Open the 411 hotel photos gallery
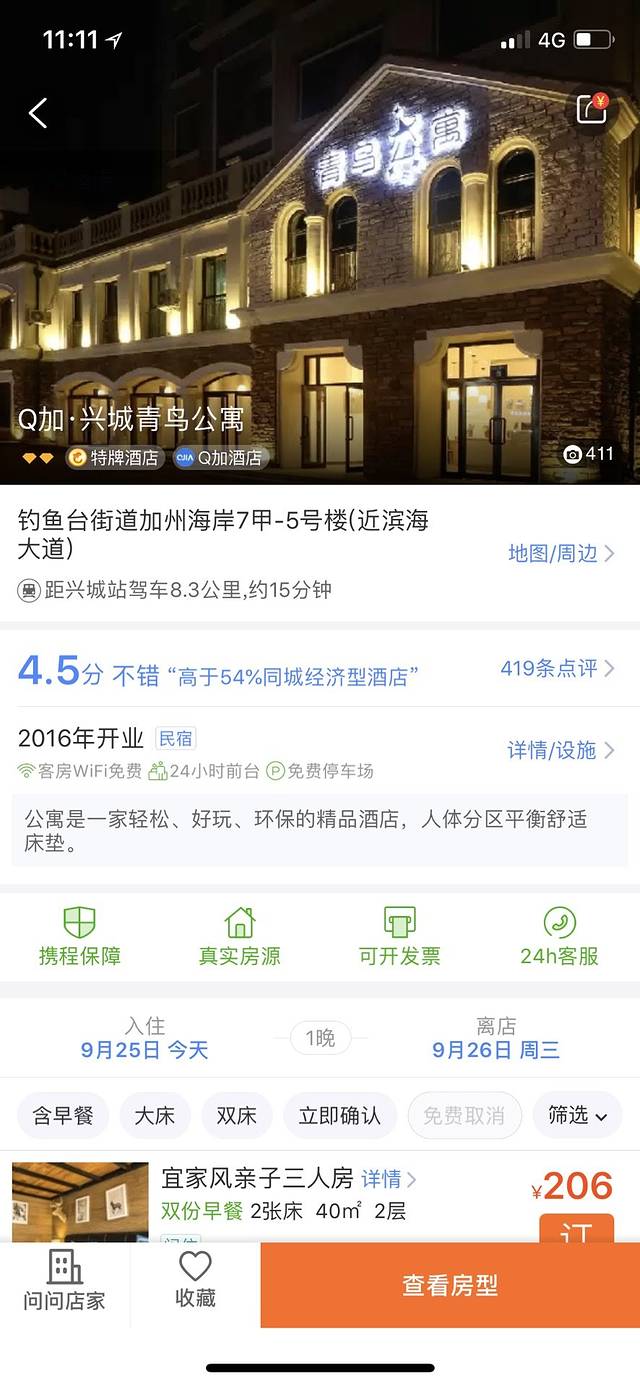This screenshot has width=640, height=1386. [x=588, y=454]
